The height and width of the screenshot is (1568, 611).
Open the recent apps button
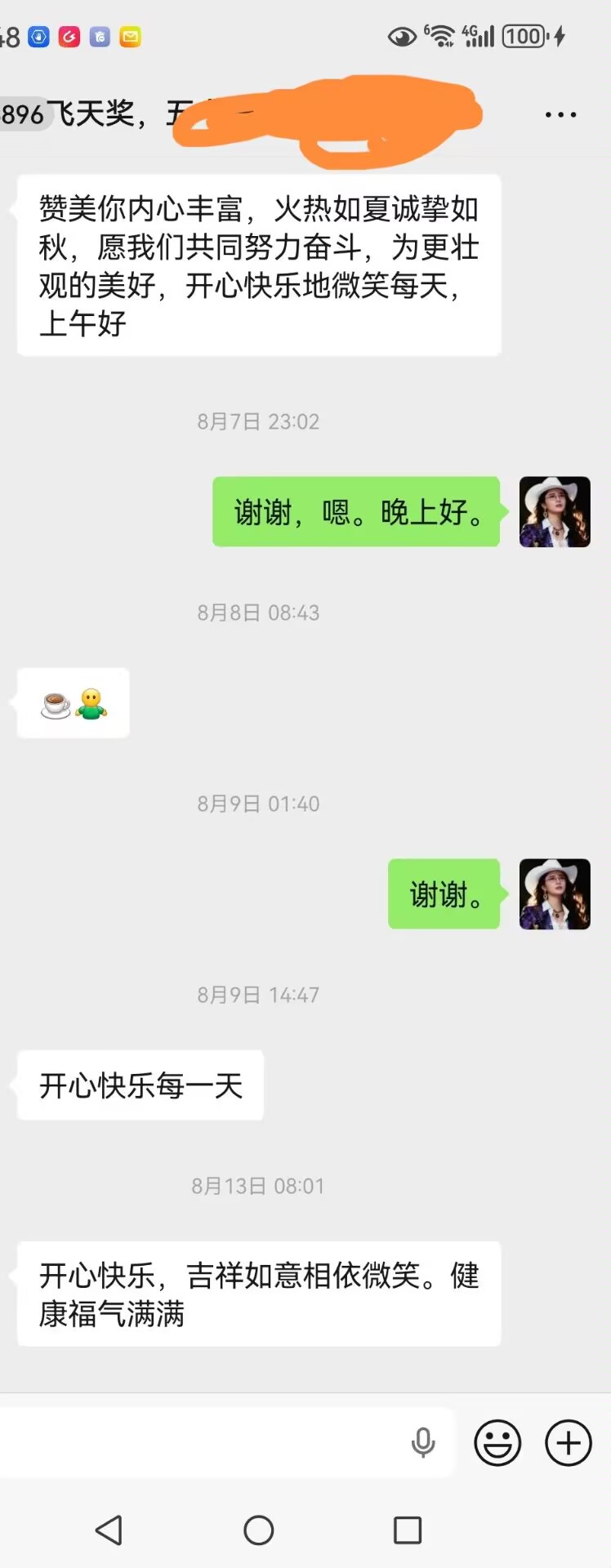pos(408,1530)
